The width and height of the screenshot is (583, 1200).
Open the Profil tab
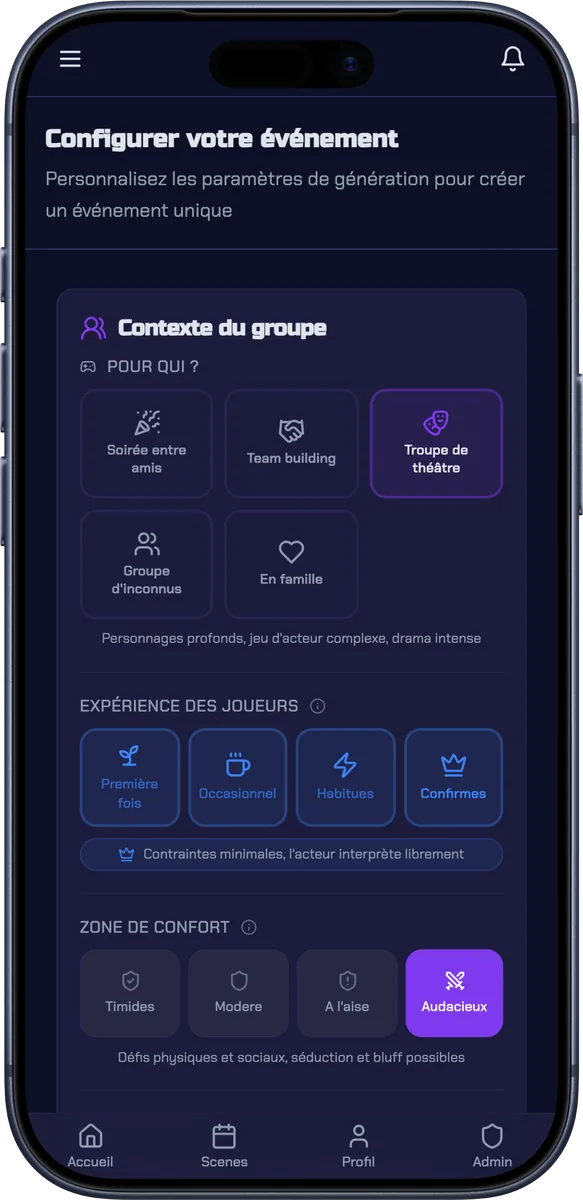point(358,1146)
